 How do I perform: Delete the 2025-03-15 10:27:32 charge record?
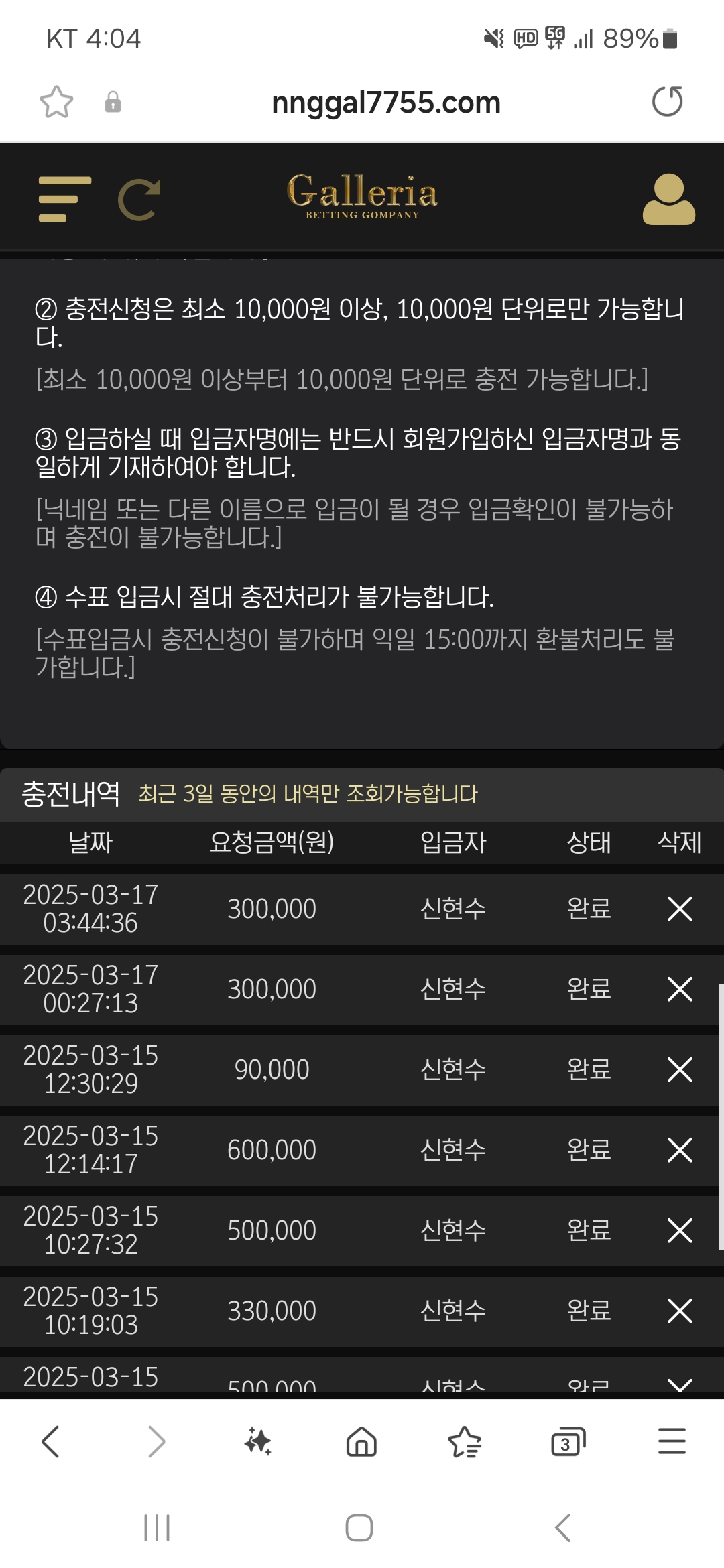[680, 1231]
